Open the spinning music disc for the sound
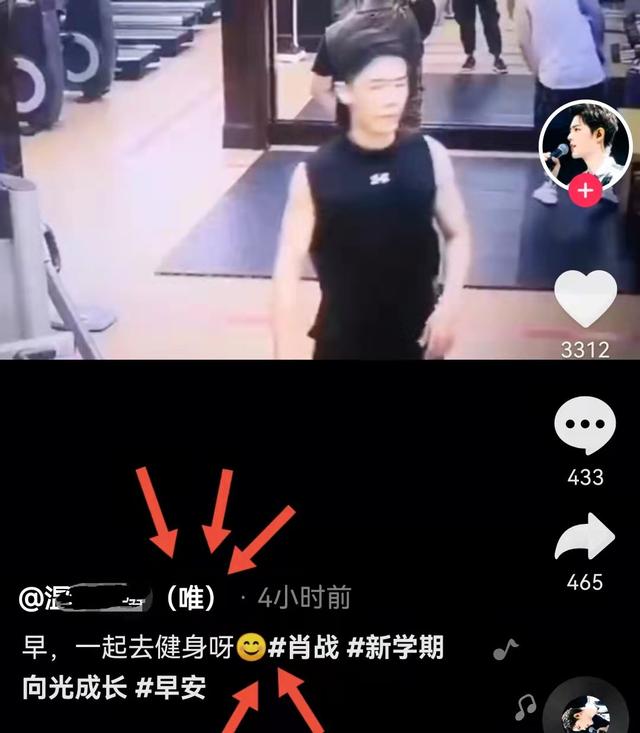The width and height of the screenshot is (640, 733). pyautogui.click(x=590, y=712)
